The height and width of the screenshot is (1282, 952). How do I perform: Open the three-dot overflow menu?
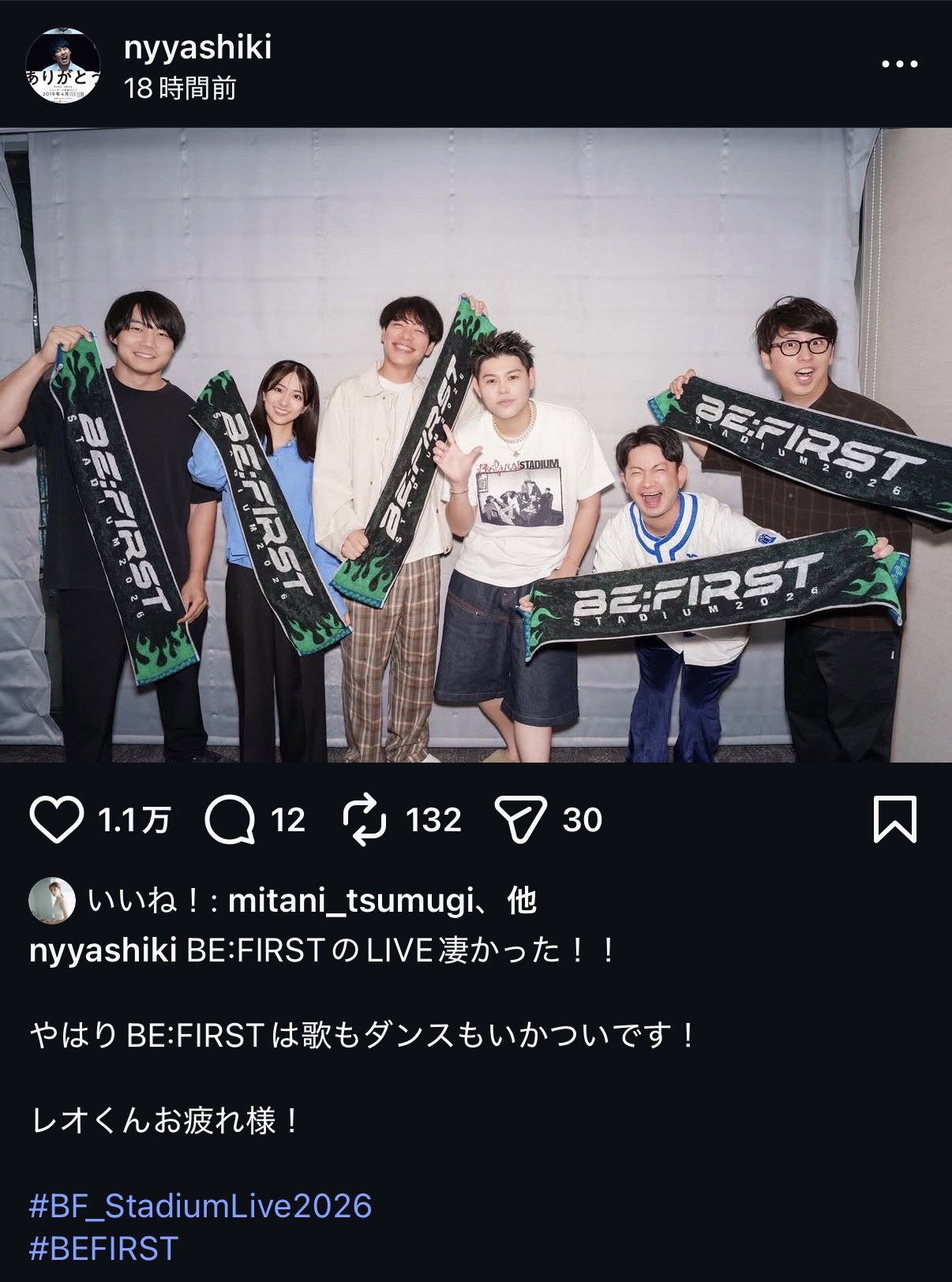[900, 64]
